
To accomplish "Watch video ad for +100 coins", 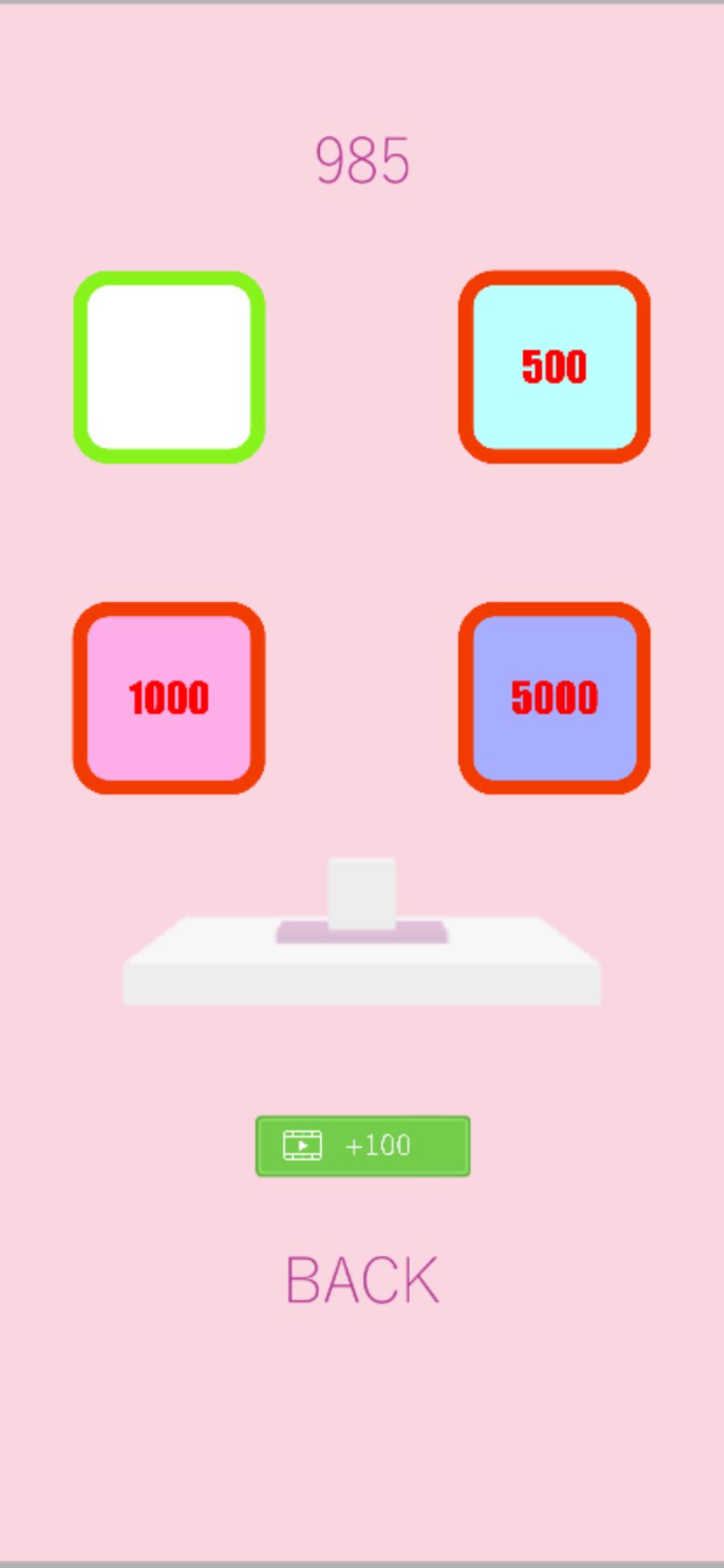I will [x=362, y=1145].
